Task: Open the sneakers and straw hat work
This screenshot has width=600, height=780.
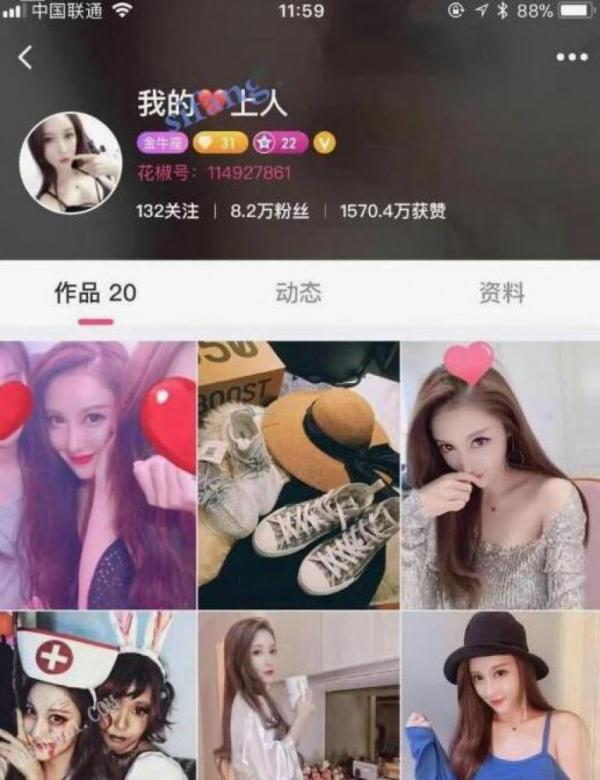Action: (298, 474)
